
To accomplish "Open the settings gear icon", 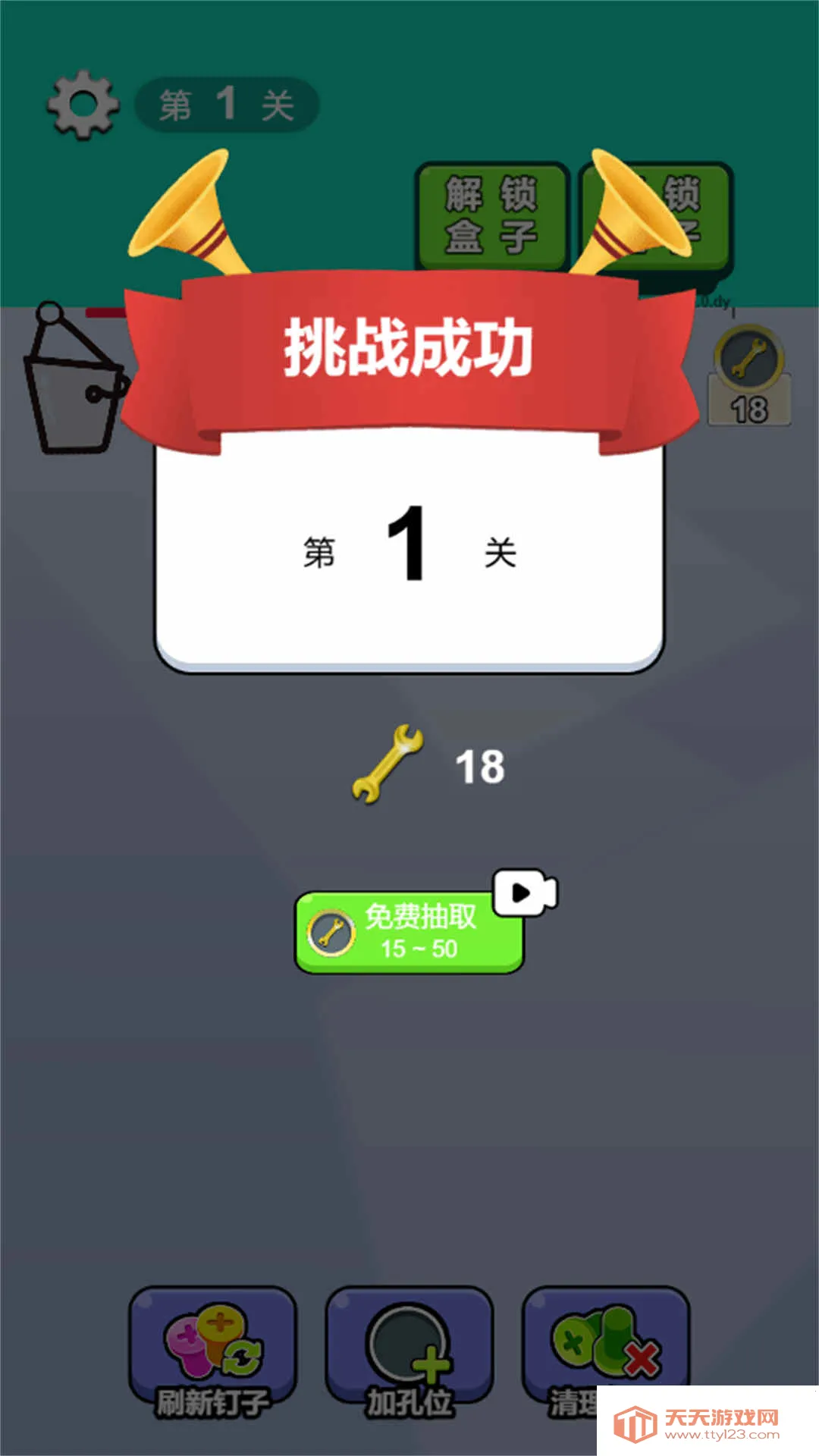I will (x=83, y=105).
